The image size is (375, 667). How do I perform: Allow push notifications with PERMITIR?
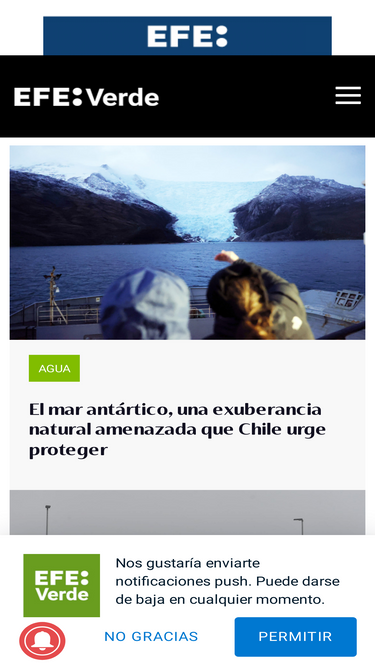pyautogui.click(x=295, y=637)
